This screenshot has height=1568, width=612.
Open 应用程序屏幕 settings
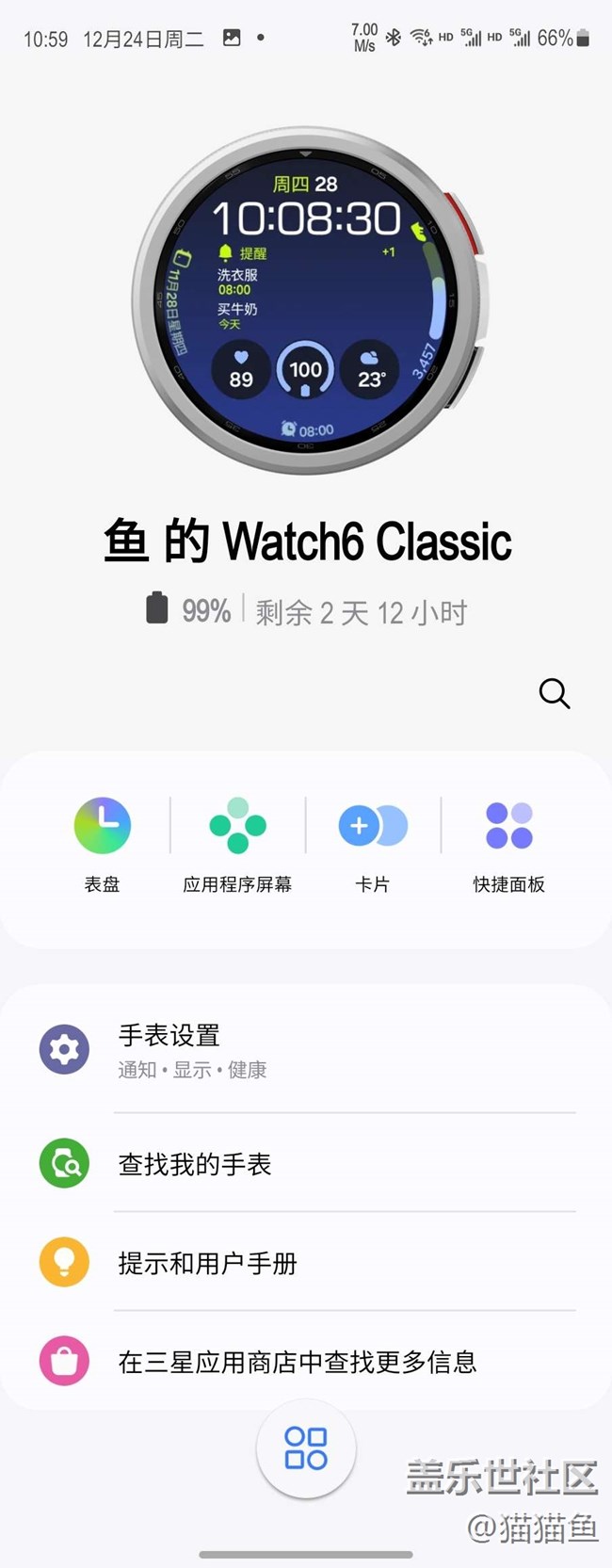point(237,843)
